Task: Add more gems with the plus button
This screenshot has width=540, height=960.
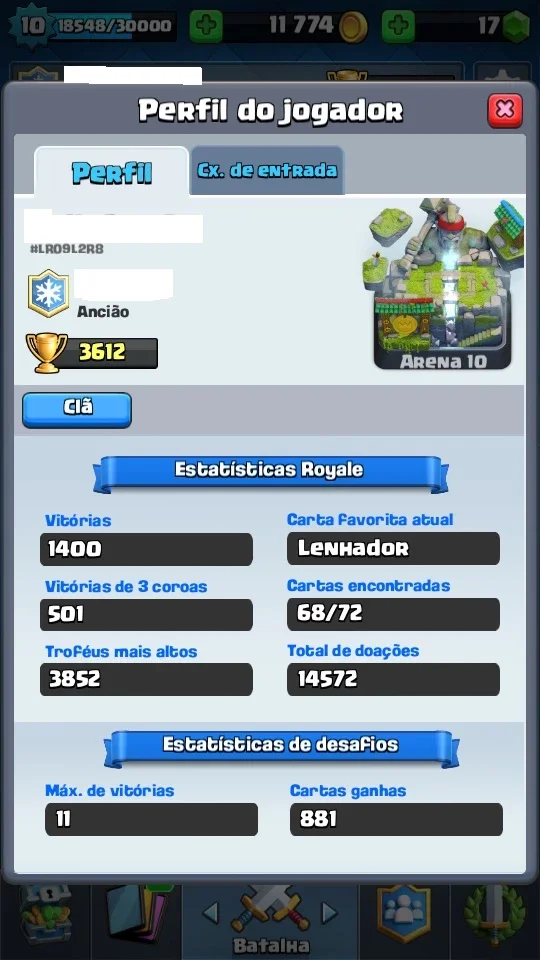Action: (399, 26)
